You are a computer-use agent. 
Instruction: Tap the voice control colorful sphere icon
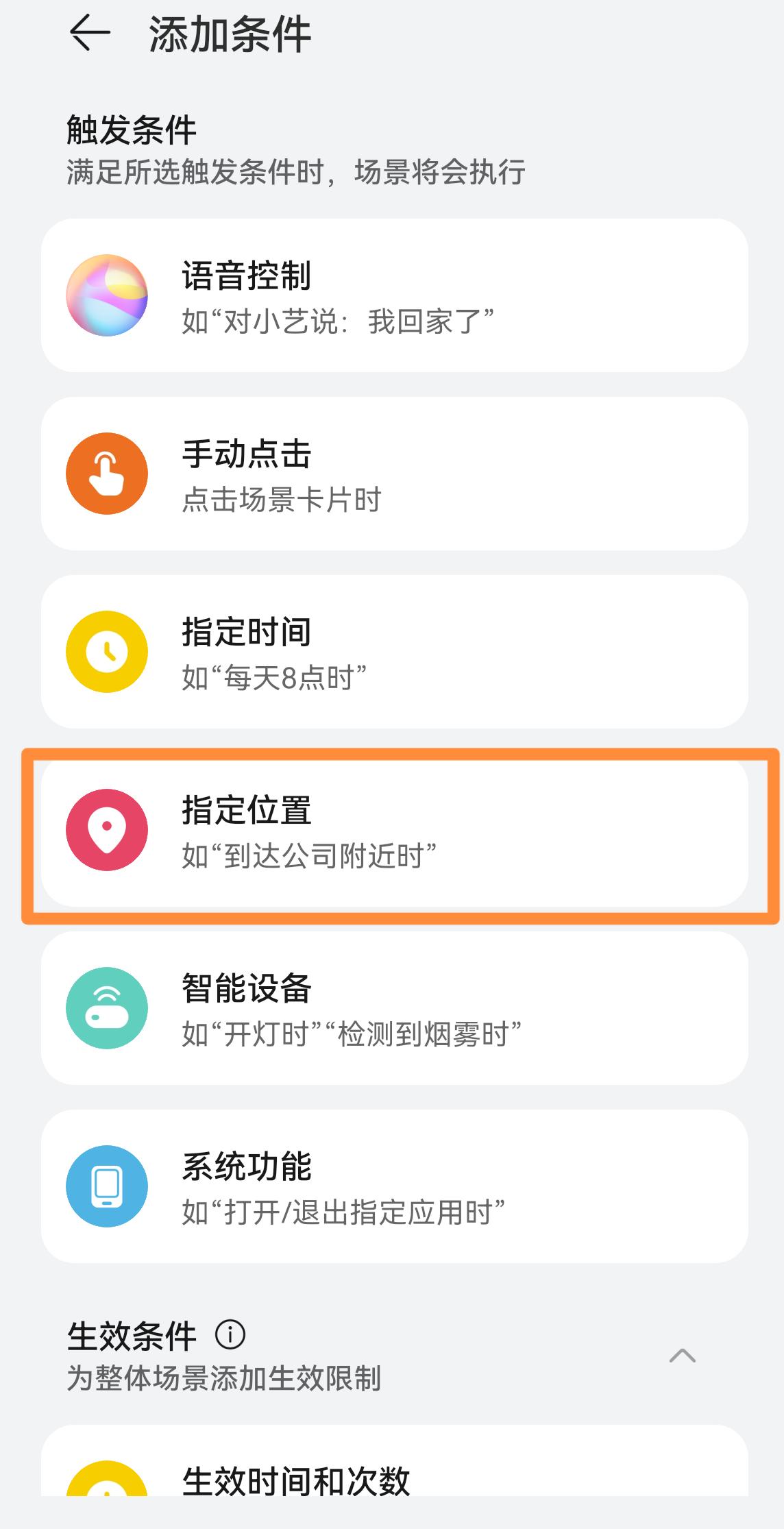click(x=107, y=296)
